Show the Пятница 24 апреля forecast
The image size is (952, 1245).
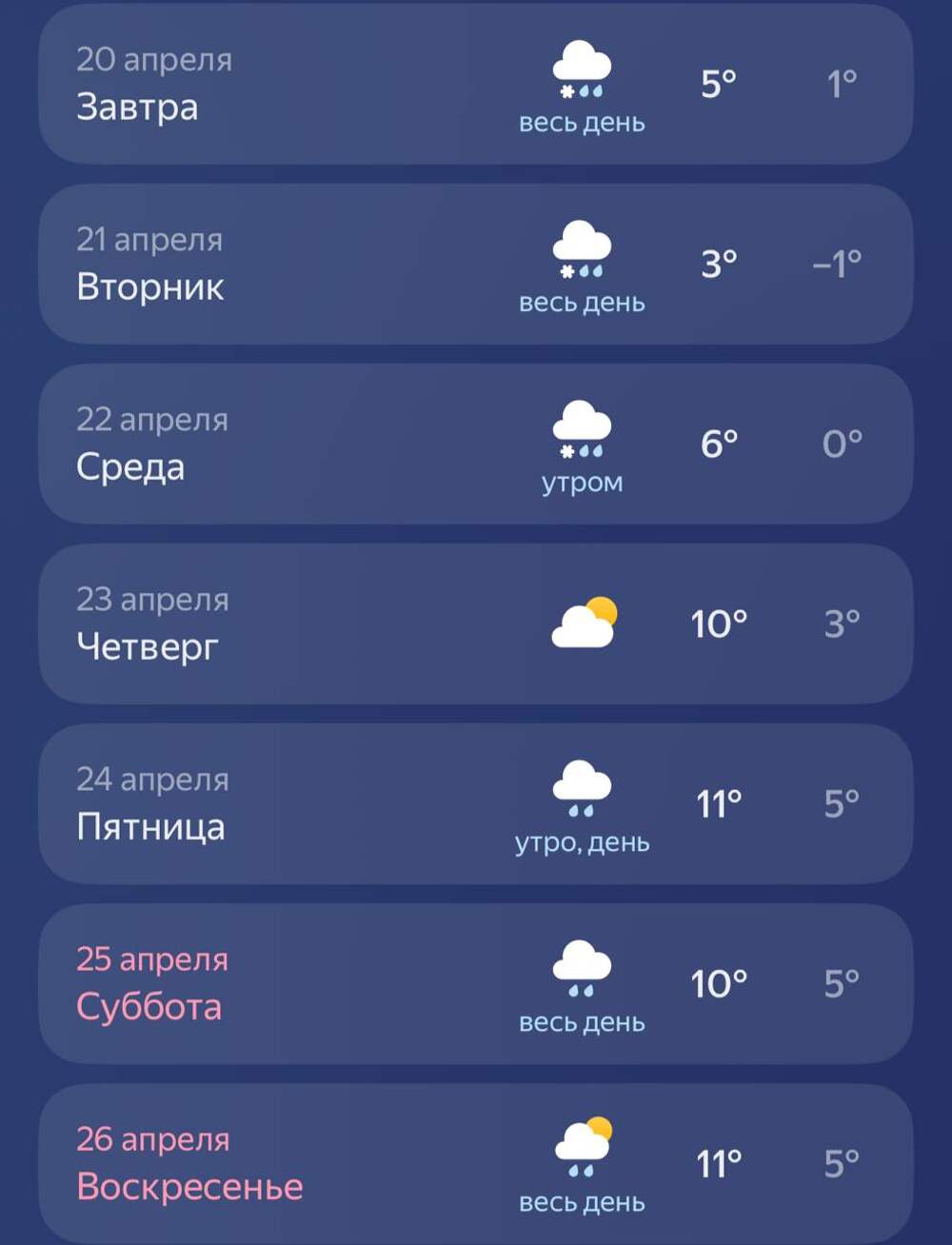[x=475, y=803]
